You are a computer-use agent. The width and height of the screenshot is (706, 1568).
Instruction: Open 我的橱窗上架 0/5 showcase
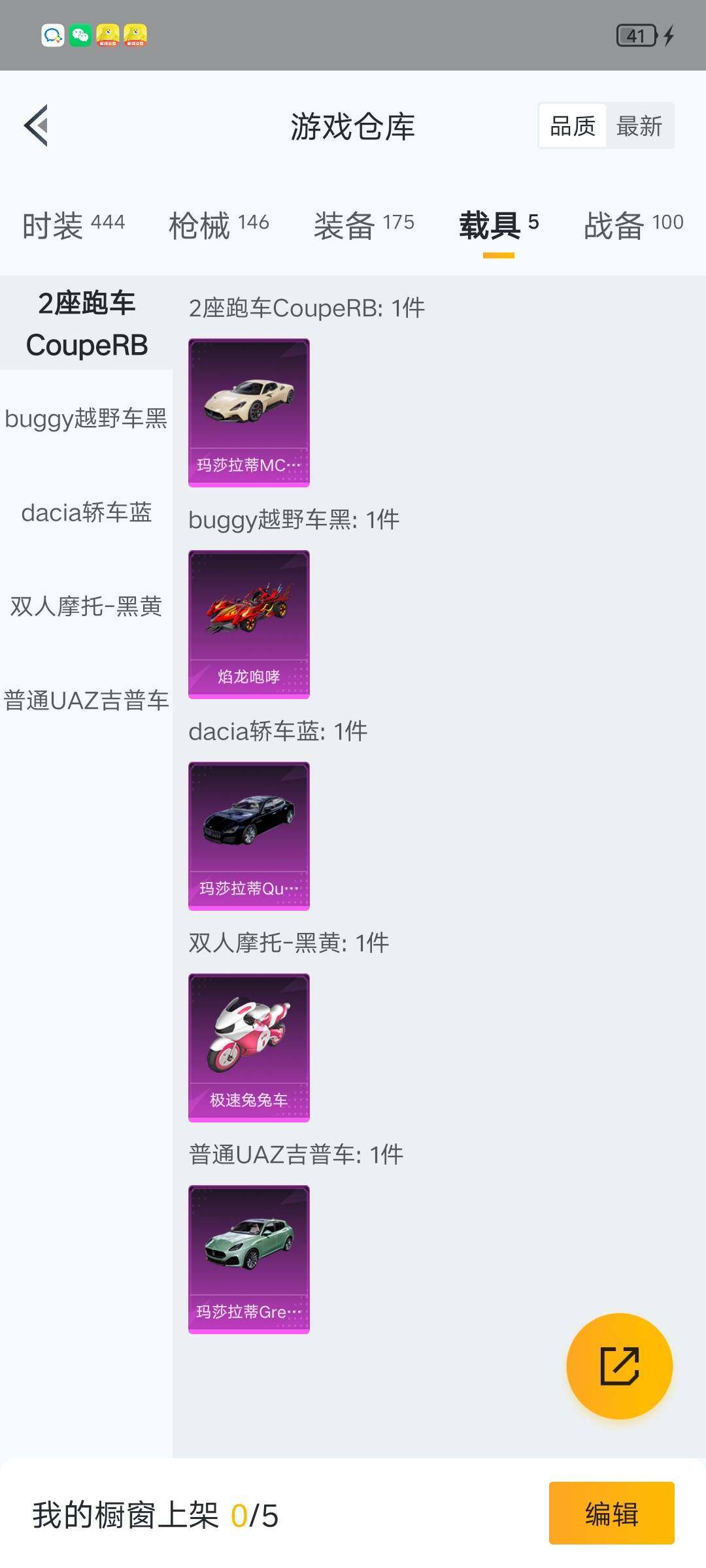154,1514
